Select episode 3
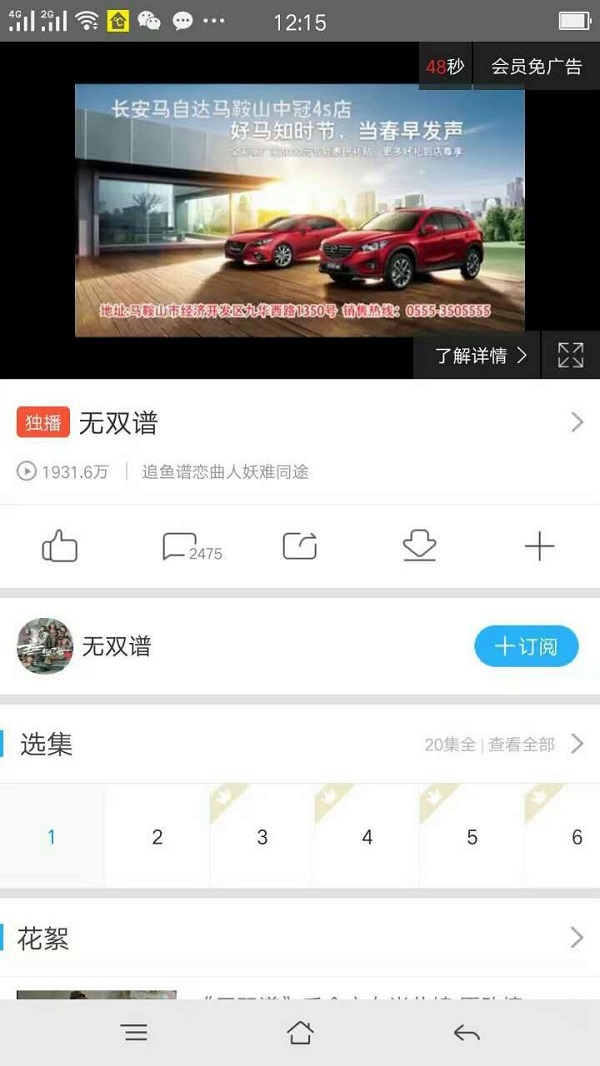Viewport: 600px width, 1066px height. [262, 837]
